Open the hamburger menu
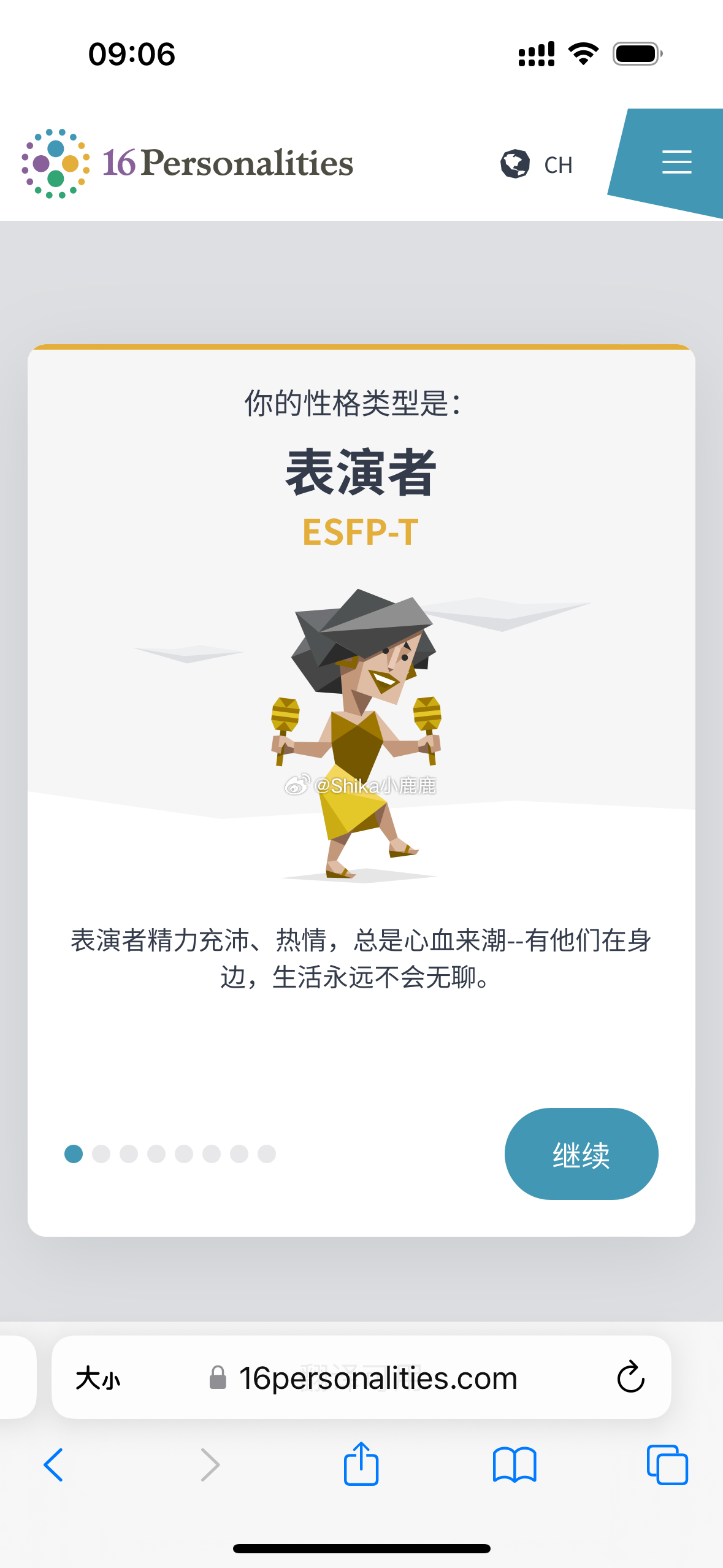The height and width of the screenshot is (1568, 723). coord(676,163)
